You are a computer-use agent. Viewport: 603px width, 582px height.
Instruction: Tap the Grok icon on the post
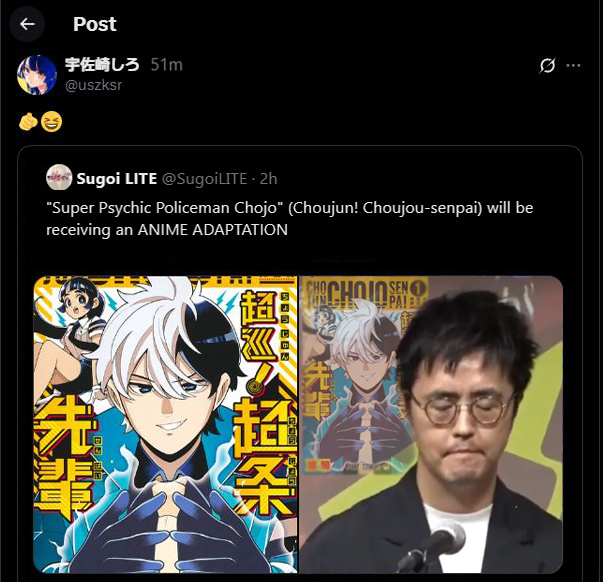click(x=547, y=66)
